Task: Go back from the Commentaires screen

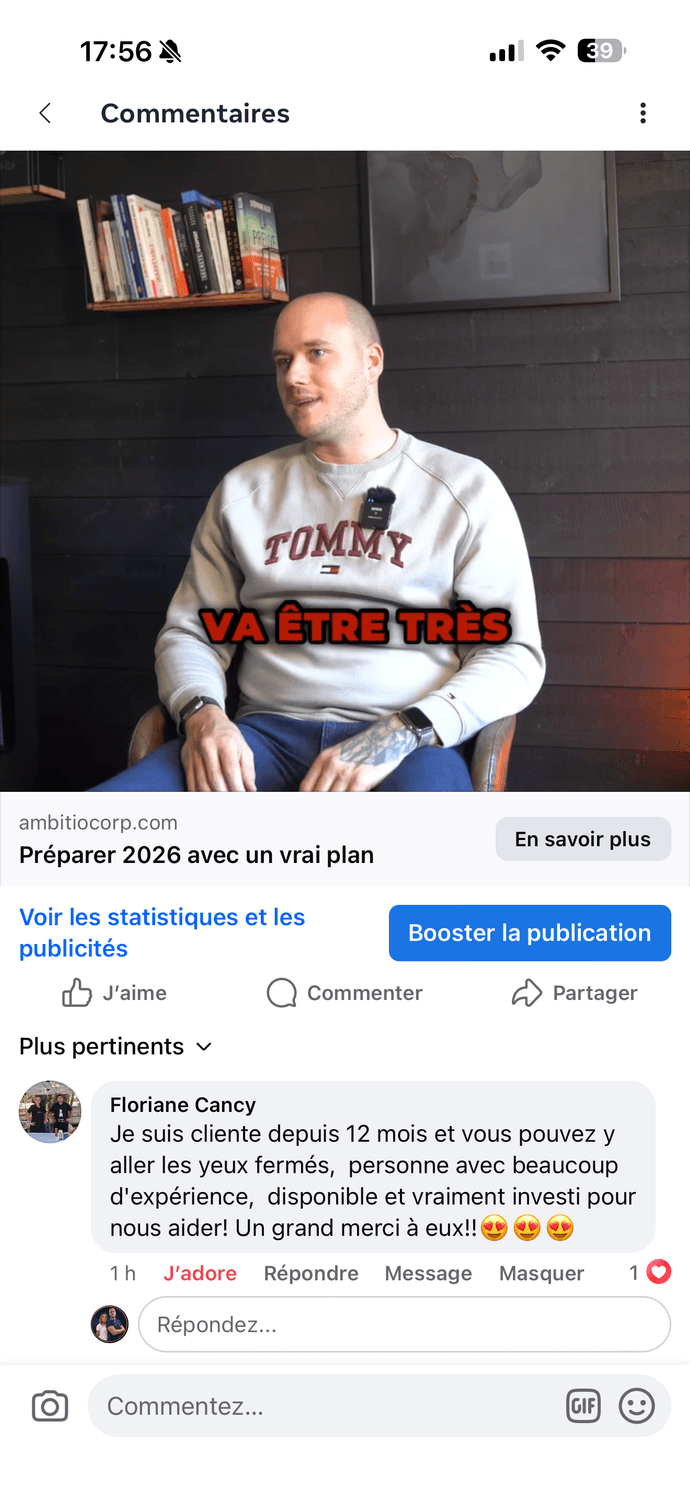Action: [45, 113]
